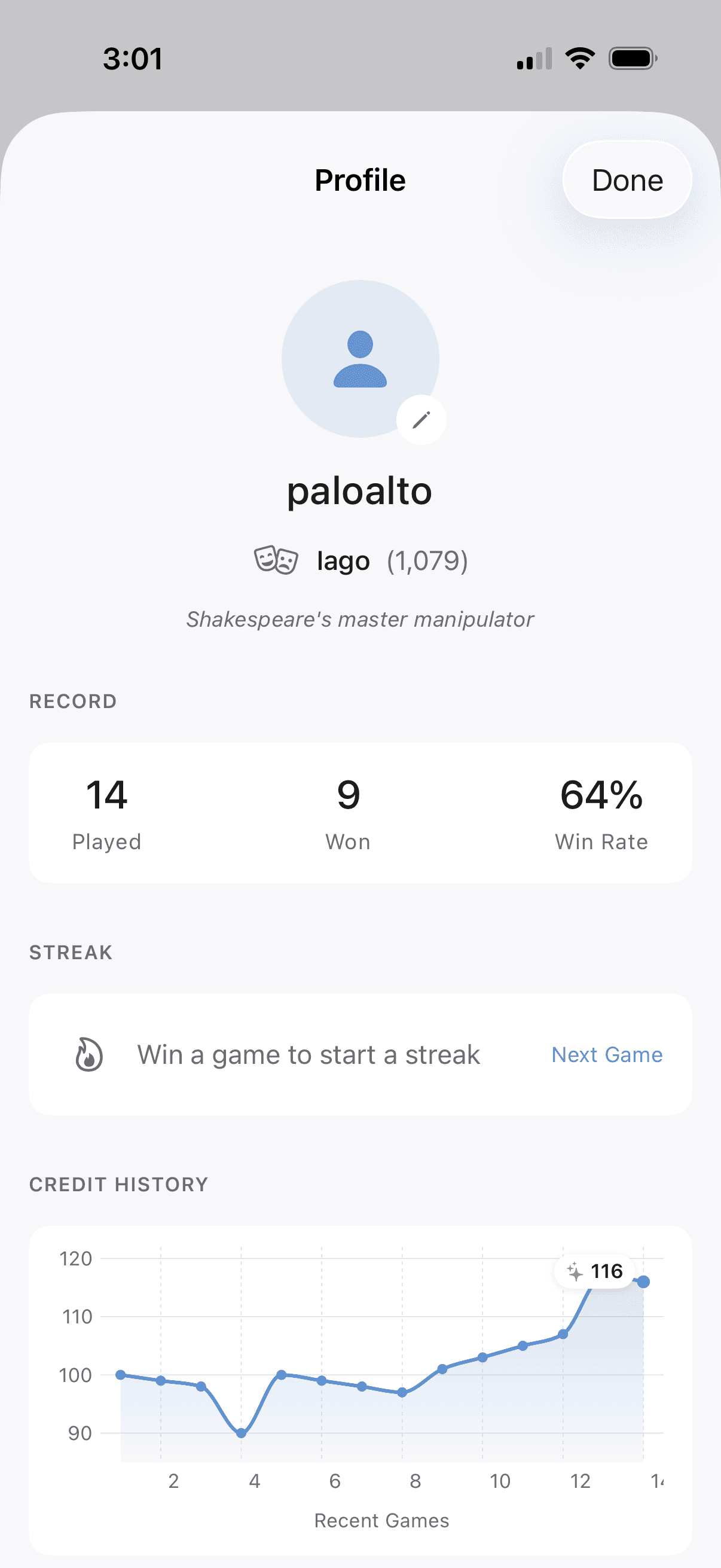The width and height of the screenshot is (721, 1568).
Task: Open the profile avatar picture
Action: [360, 359]
